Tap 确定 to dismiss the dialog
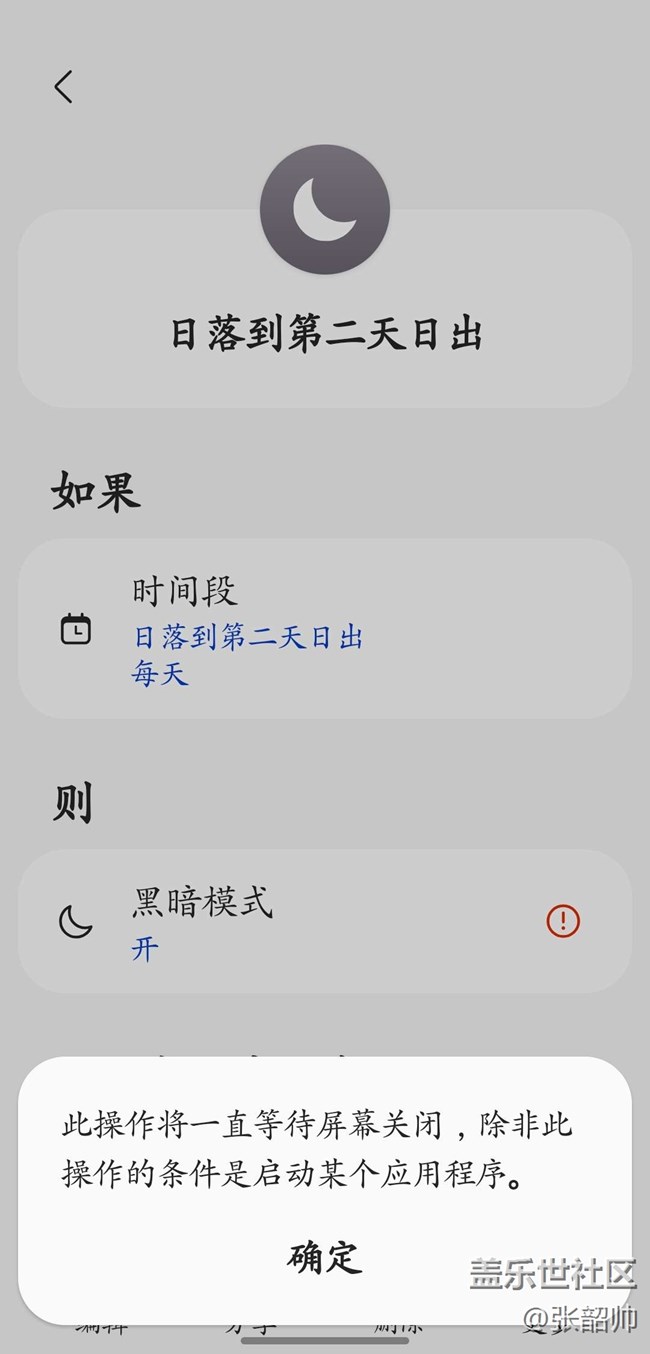 tap(324, 1257)
